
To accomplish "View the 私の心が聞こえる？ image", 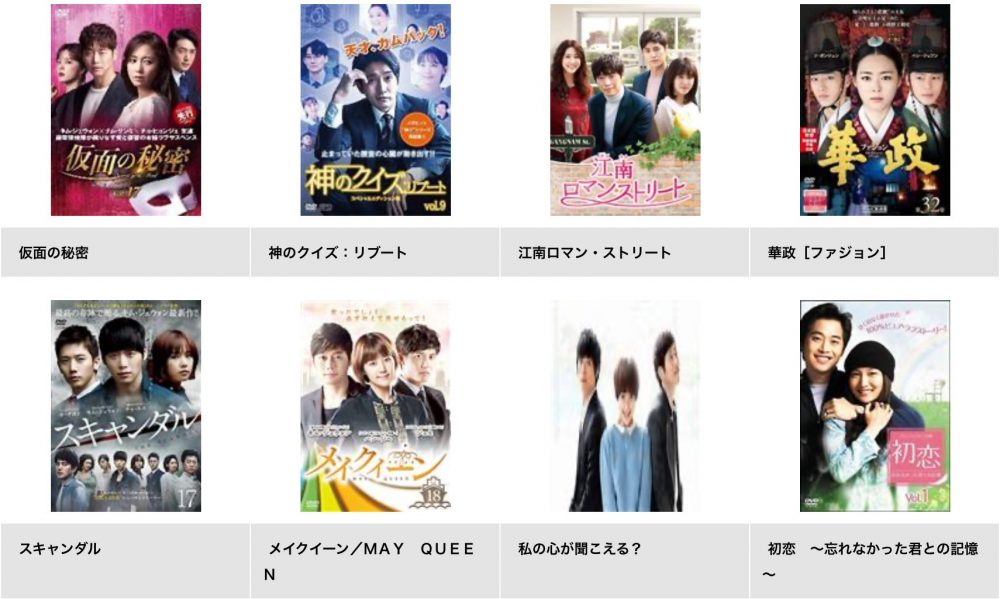I will point(625,406).
